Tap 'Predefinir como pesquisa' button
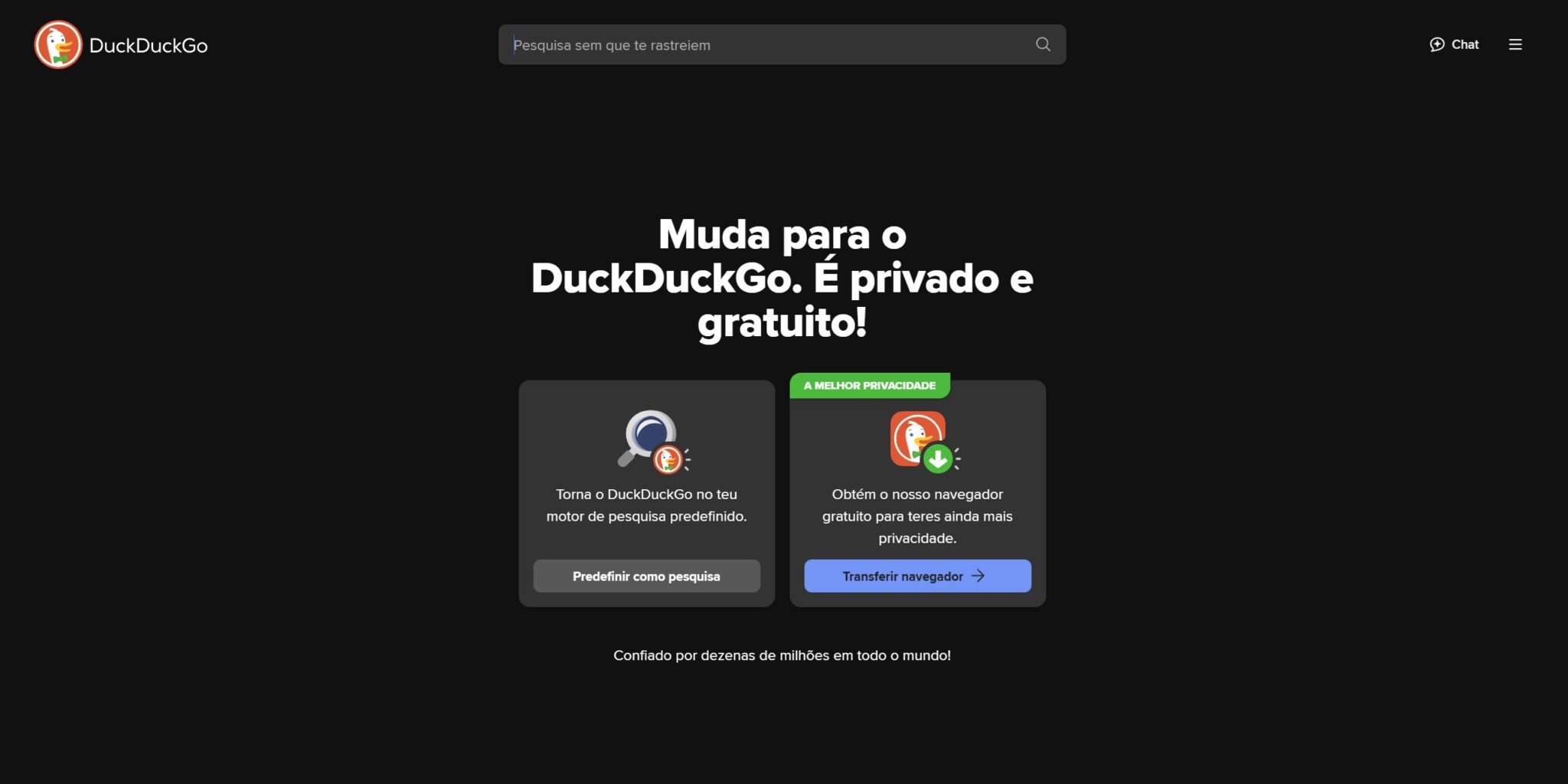The image size is (1568, 784). coord(646,576)
